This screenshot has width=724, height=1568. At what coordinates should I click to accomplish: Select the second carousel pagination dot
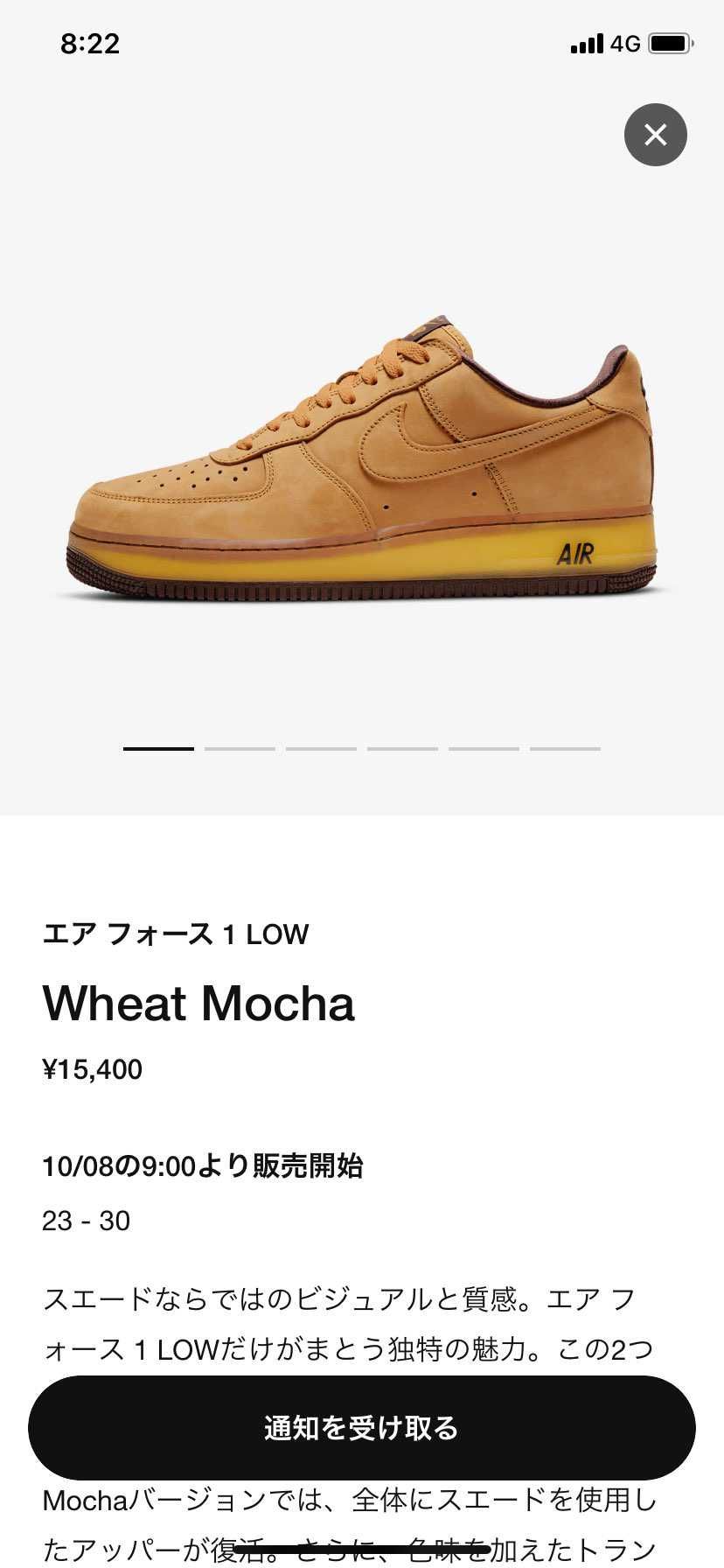pyautogui.click(x=240, y=749)
